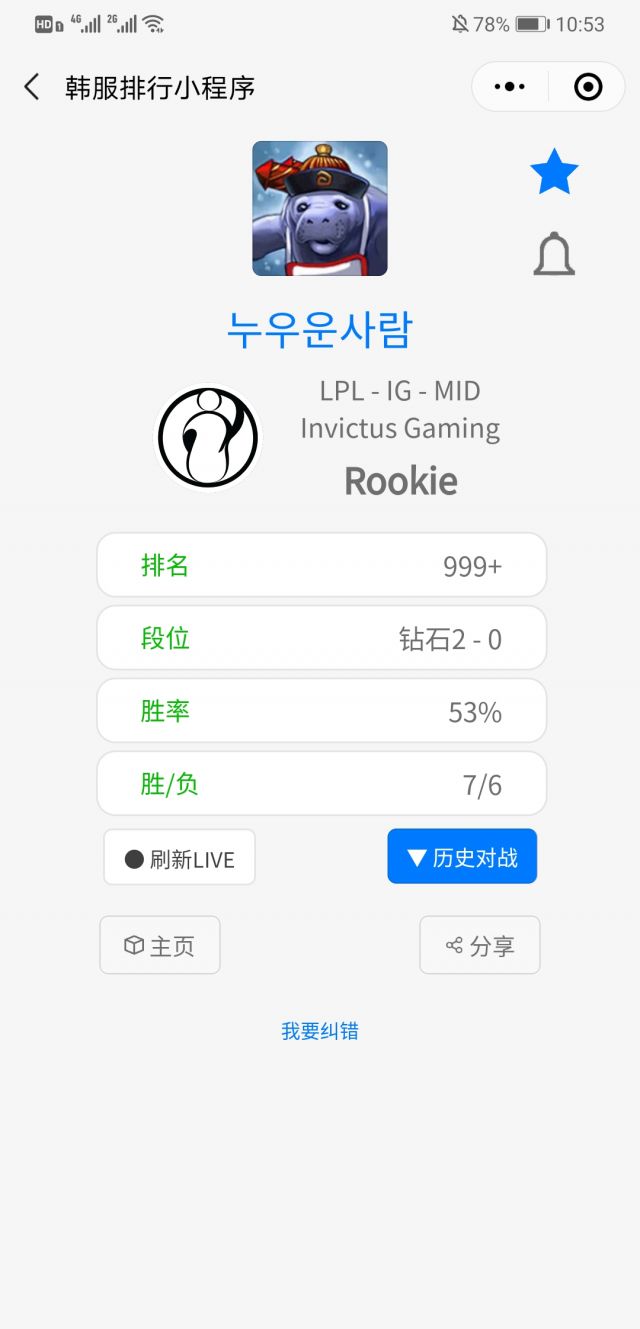Viewport: 640px width, 1329px height.
Task: Tap the 刷新LIVE refresh button
Action: pyautogui.click(x=180, y=858)
